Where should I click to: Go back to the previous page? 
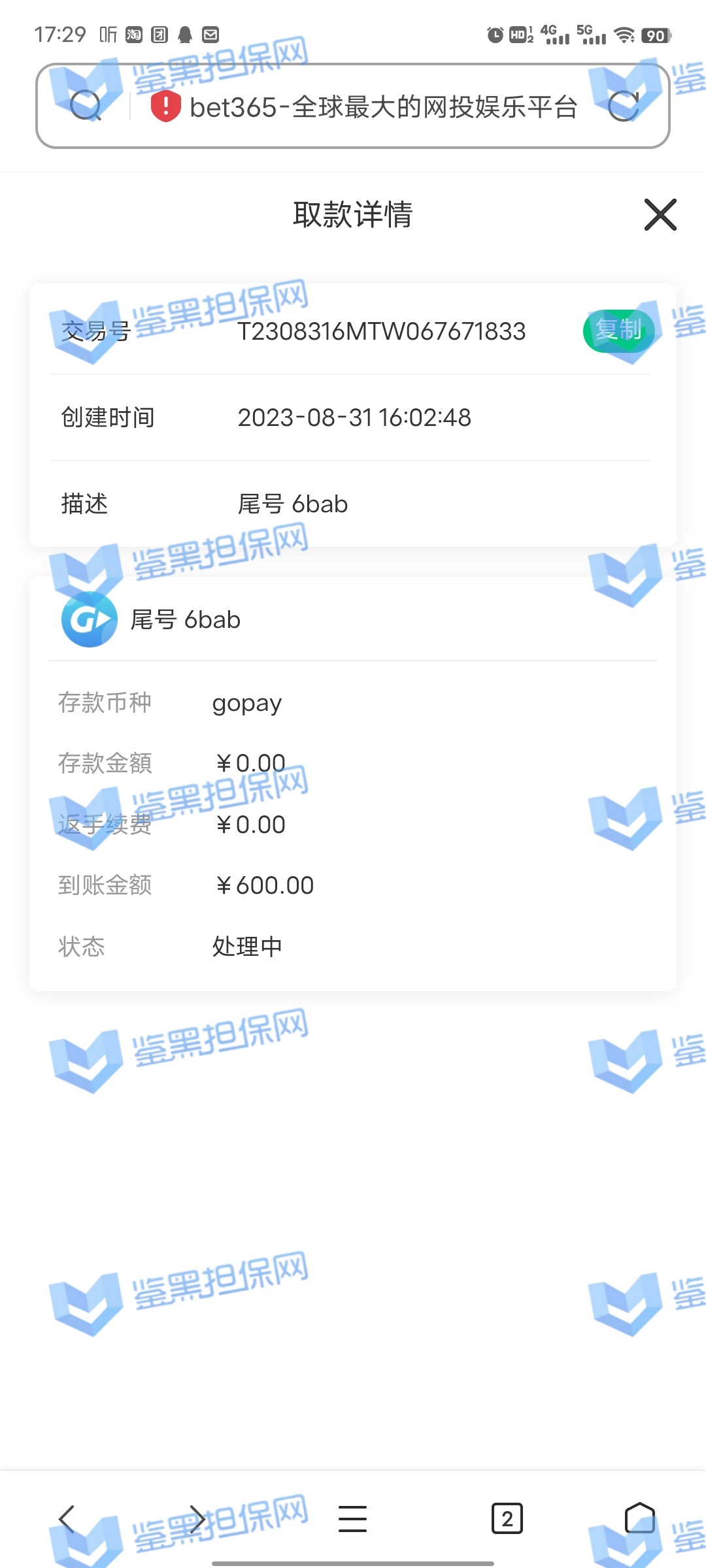tap(67, 1518)
